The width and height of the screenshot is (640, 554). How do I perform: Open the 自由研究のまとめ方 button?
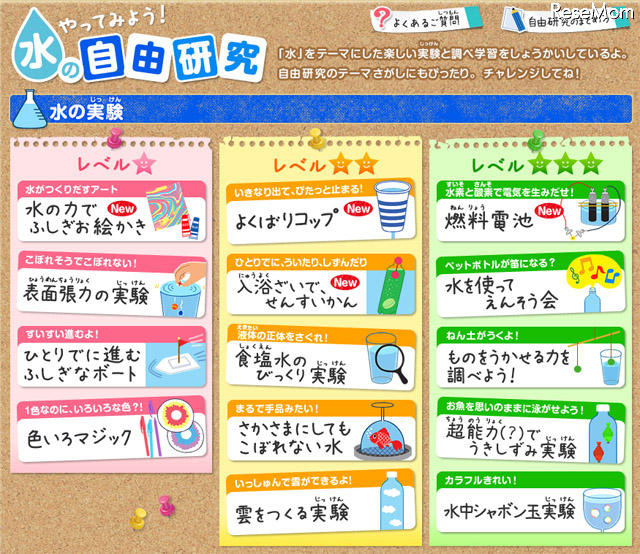pos(567,18)
